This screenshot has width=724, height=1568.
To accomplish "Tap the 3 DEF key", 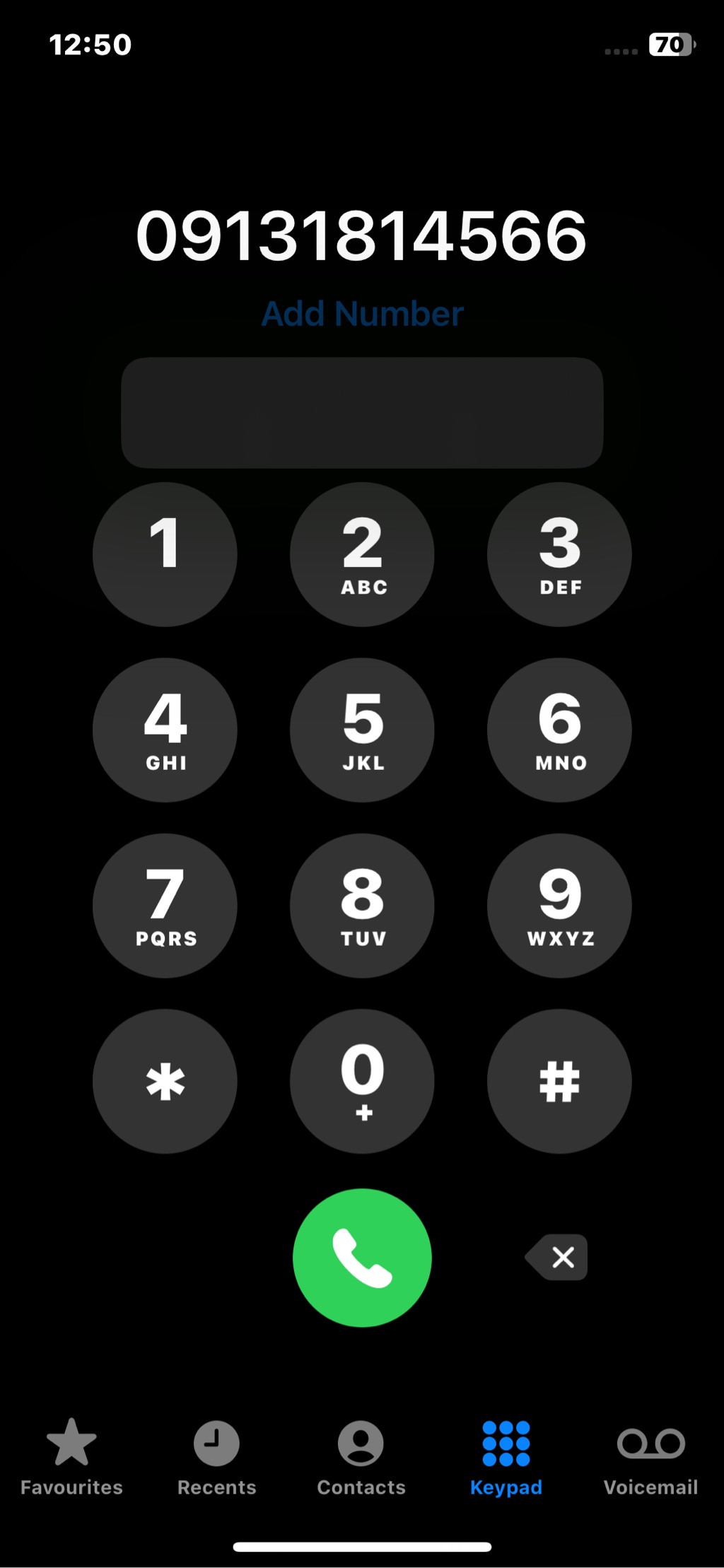I will (559, 554).
